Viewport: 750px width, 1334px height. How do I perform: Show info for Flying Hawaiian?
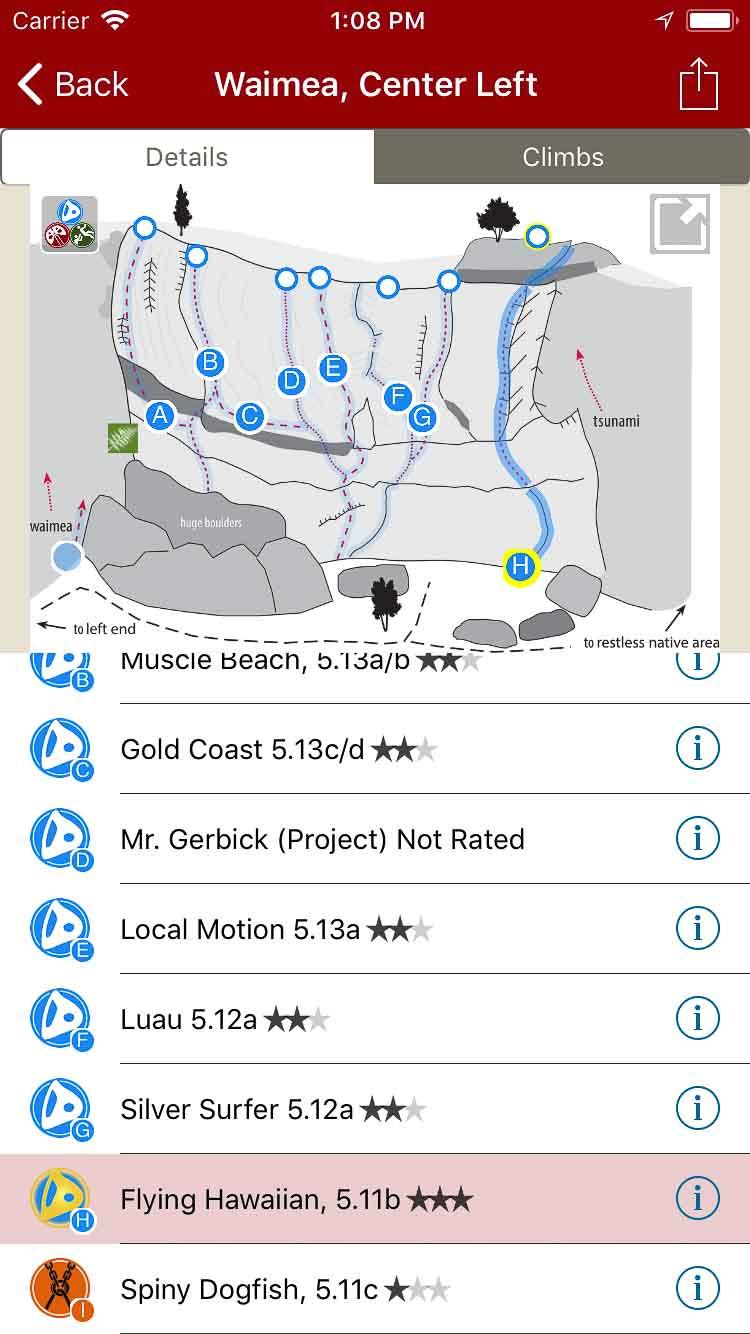[698, 1198]
